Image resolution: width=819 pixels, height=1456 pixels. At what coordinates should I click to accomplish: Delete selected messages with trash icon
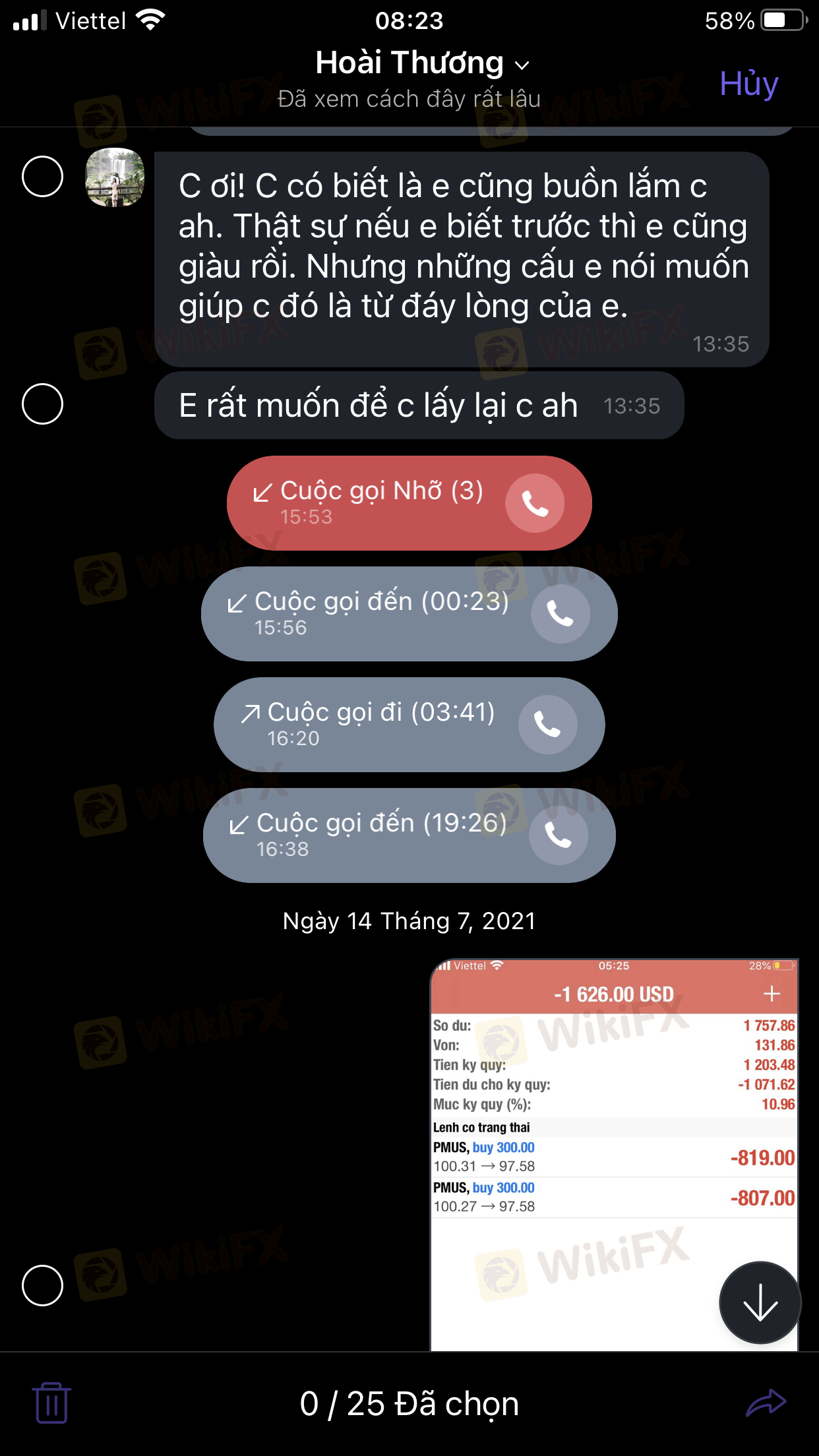(51, 1403)
